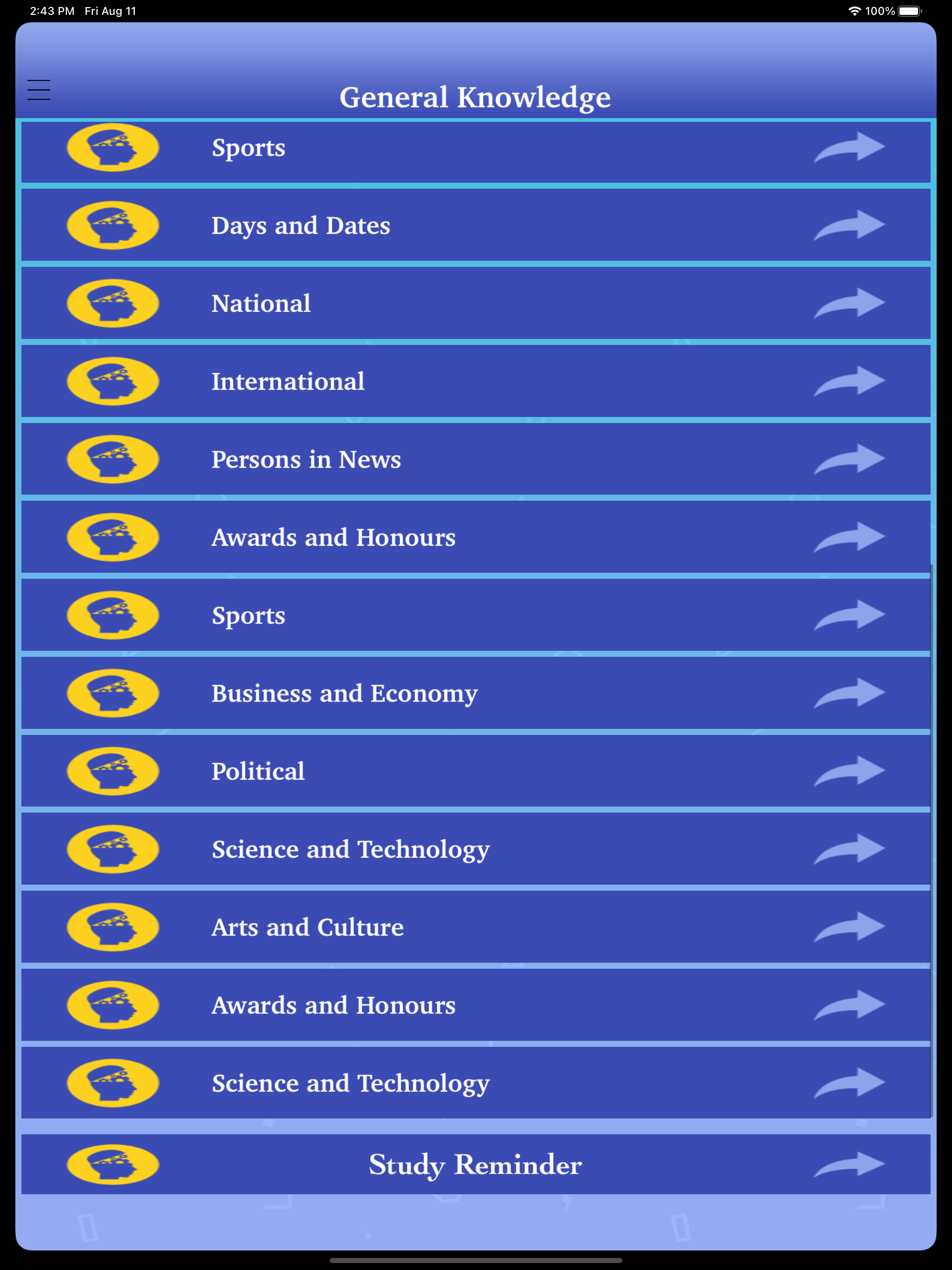Click the brain icon beside Persons in News
Screen dimensions: 952x1270
pos(112,459)
